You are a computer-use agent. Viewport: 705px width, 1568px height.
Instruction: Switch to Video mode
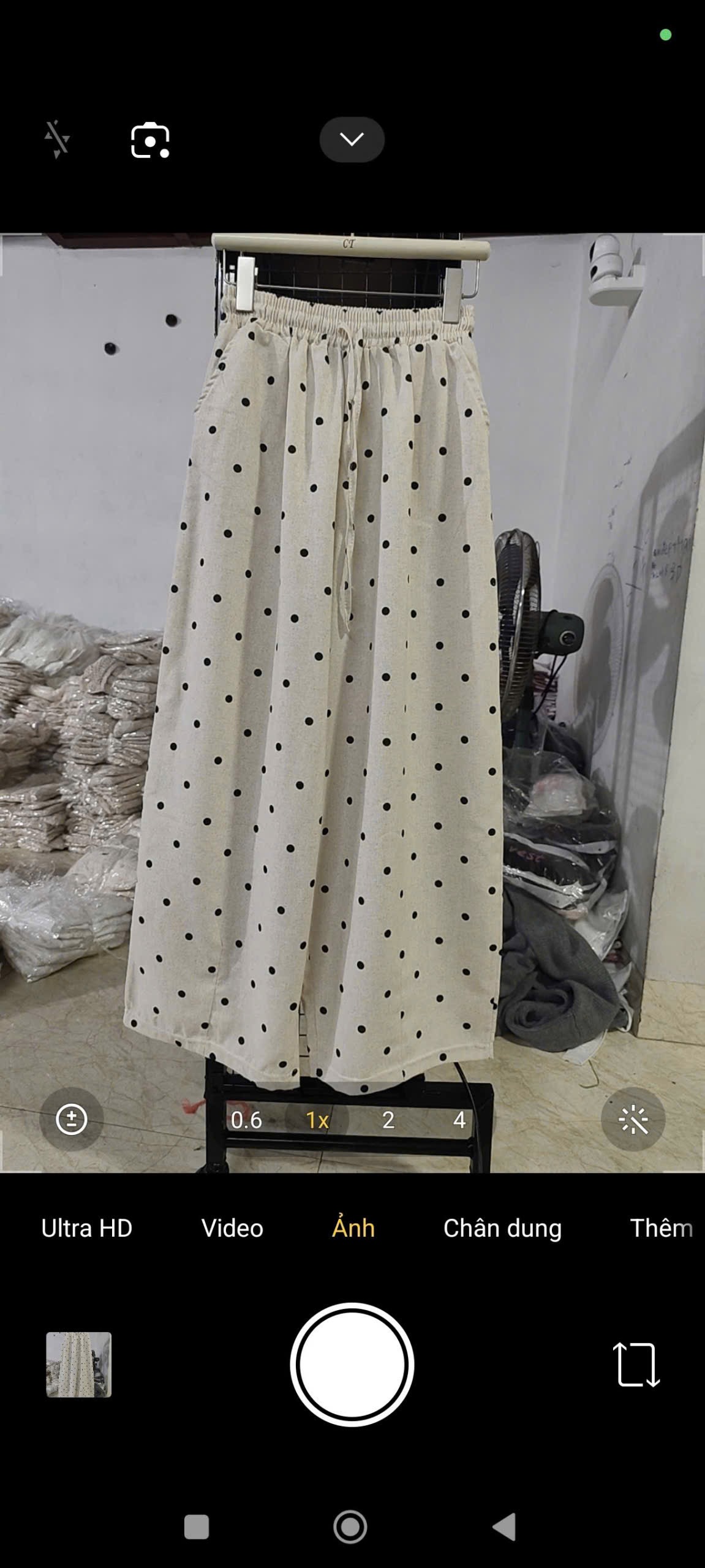point(232,1228)
